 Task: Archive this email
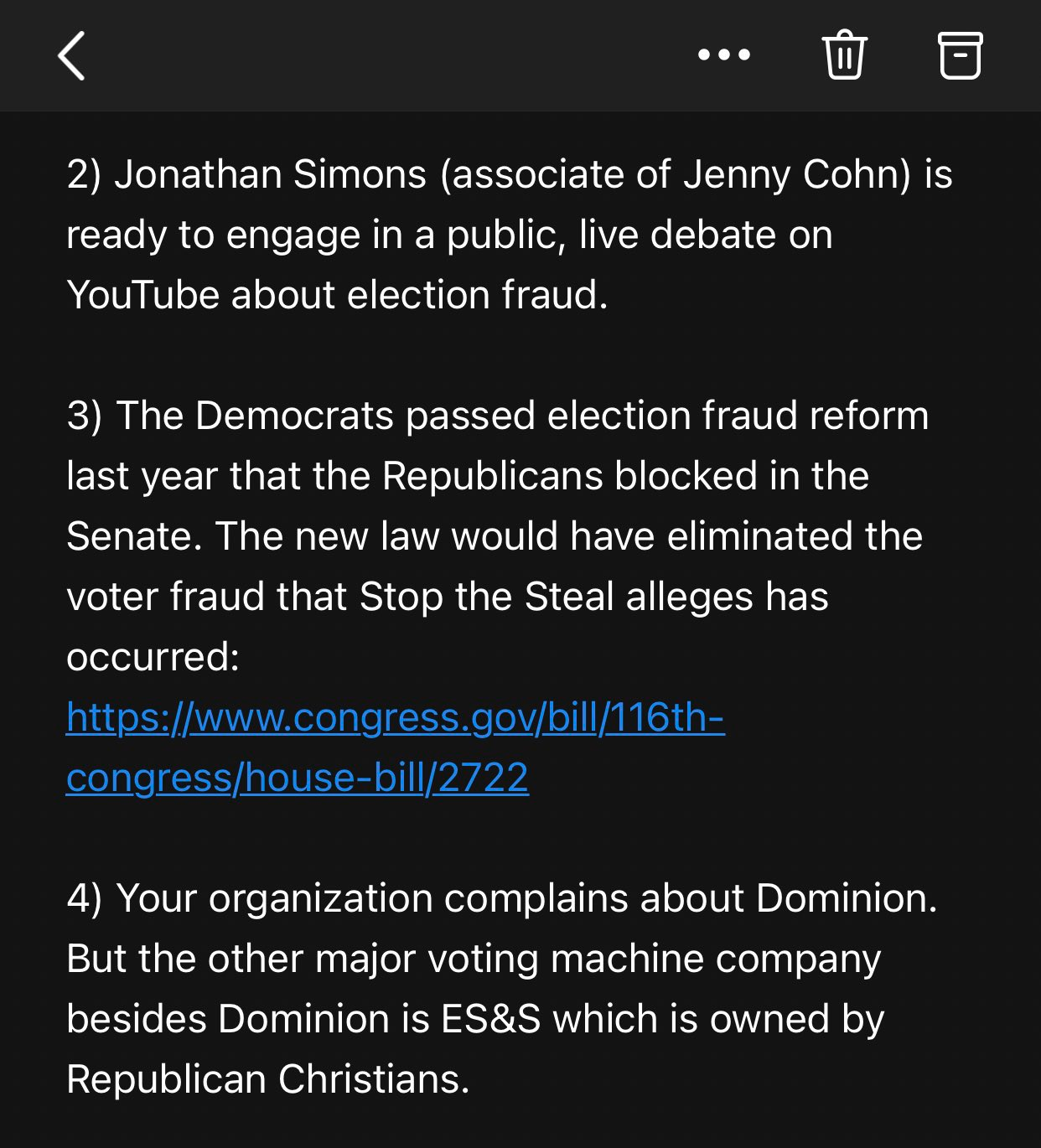(959, 56)
